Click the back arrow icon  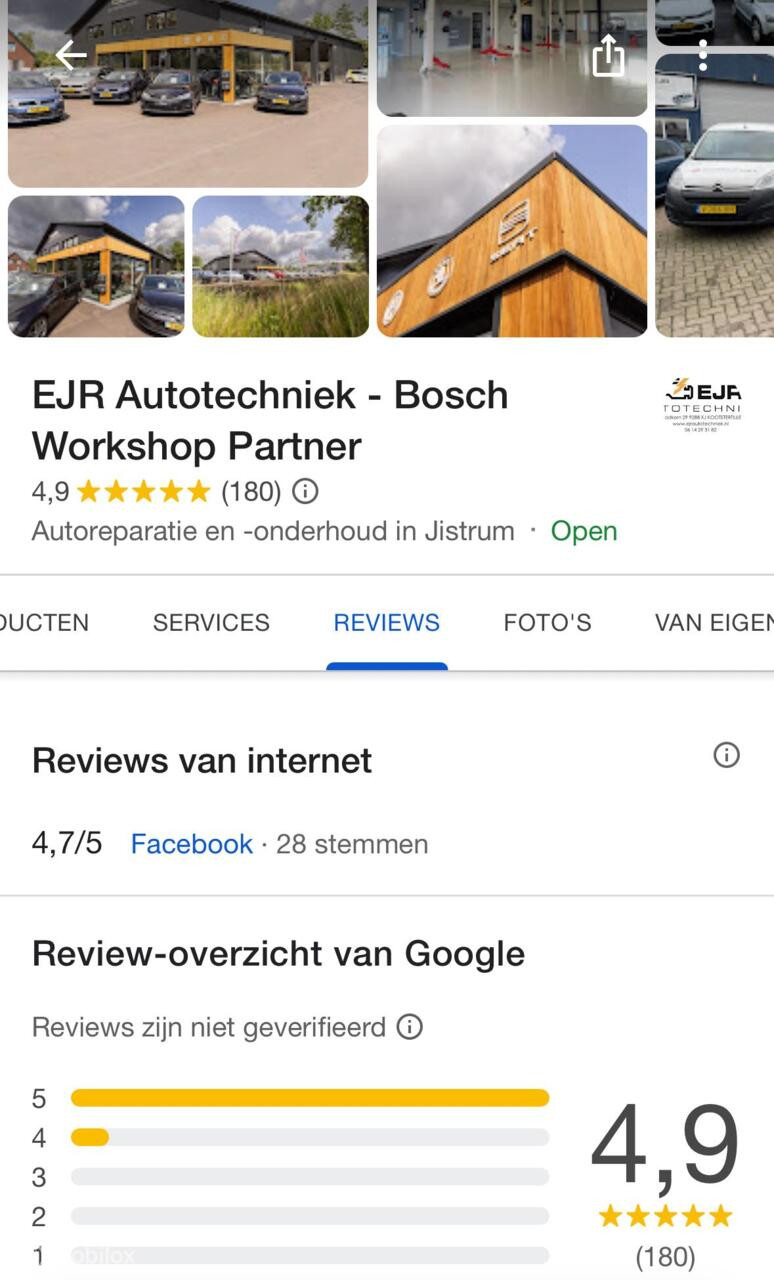coord(70,56)
